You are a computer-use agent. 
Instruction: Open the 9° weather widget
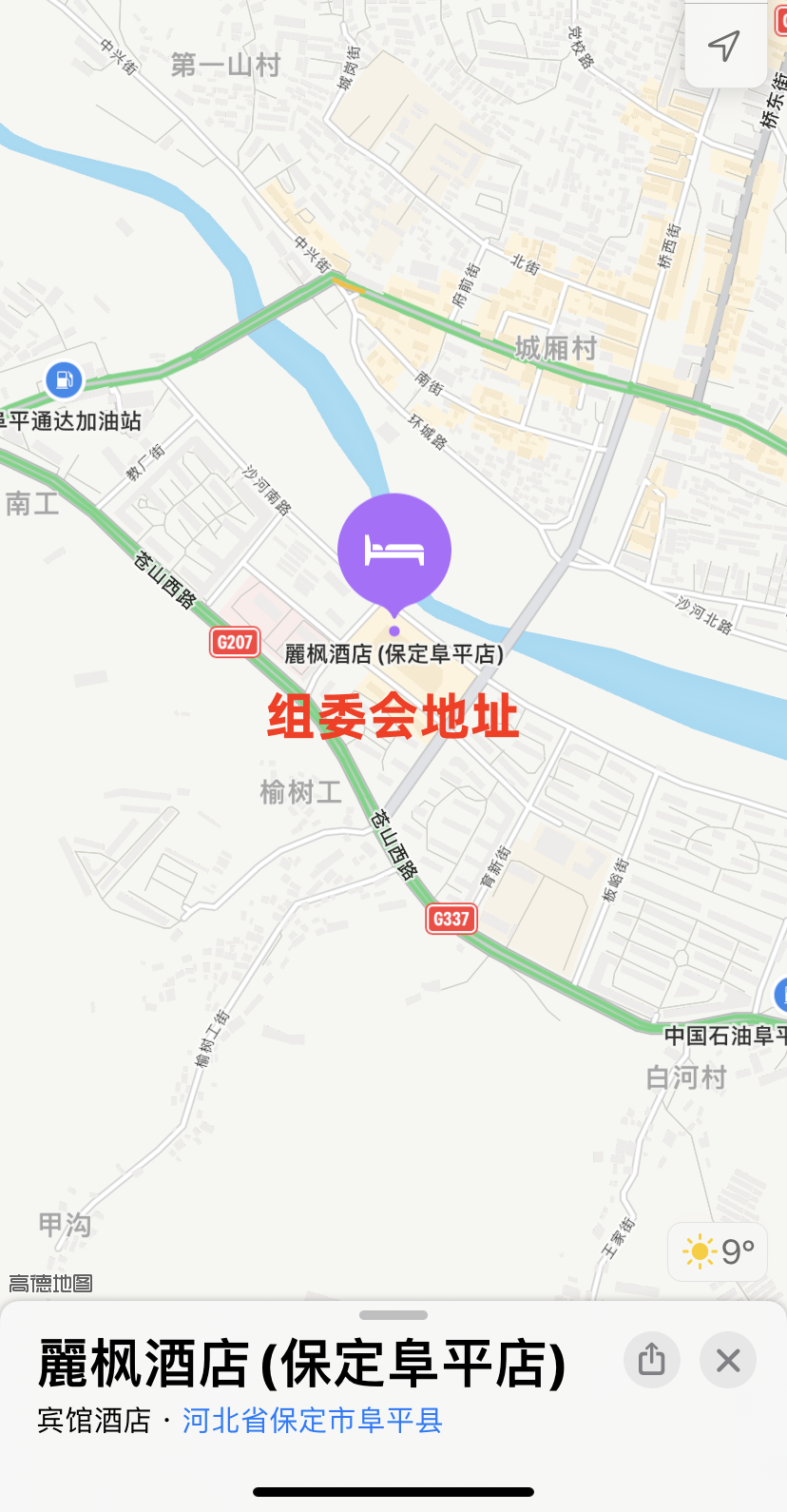tap(719, 1251)
